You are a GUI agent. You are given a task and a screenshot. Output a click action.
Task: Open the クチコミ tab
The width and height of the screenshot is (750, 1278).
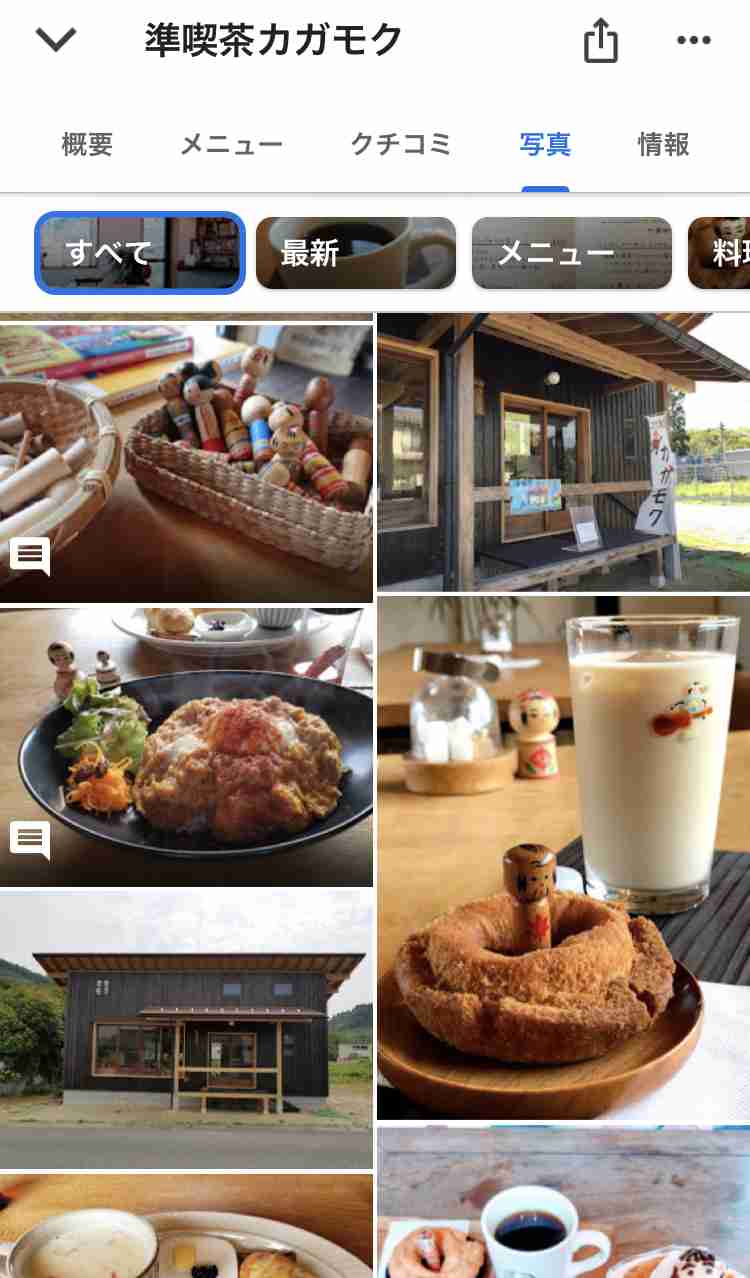(x=401, y=145)
